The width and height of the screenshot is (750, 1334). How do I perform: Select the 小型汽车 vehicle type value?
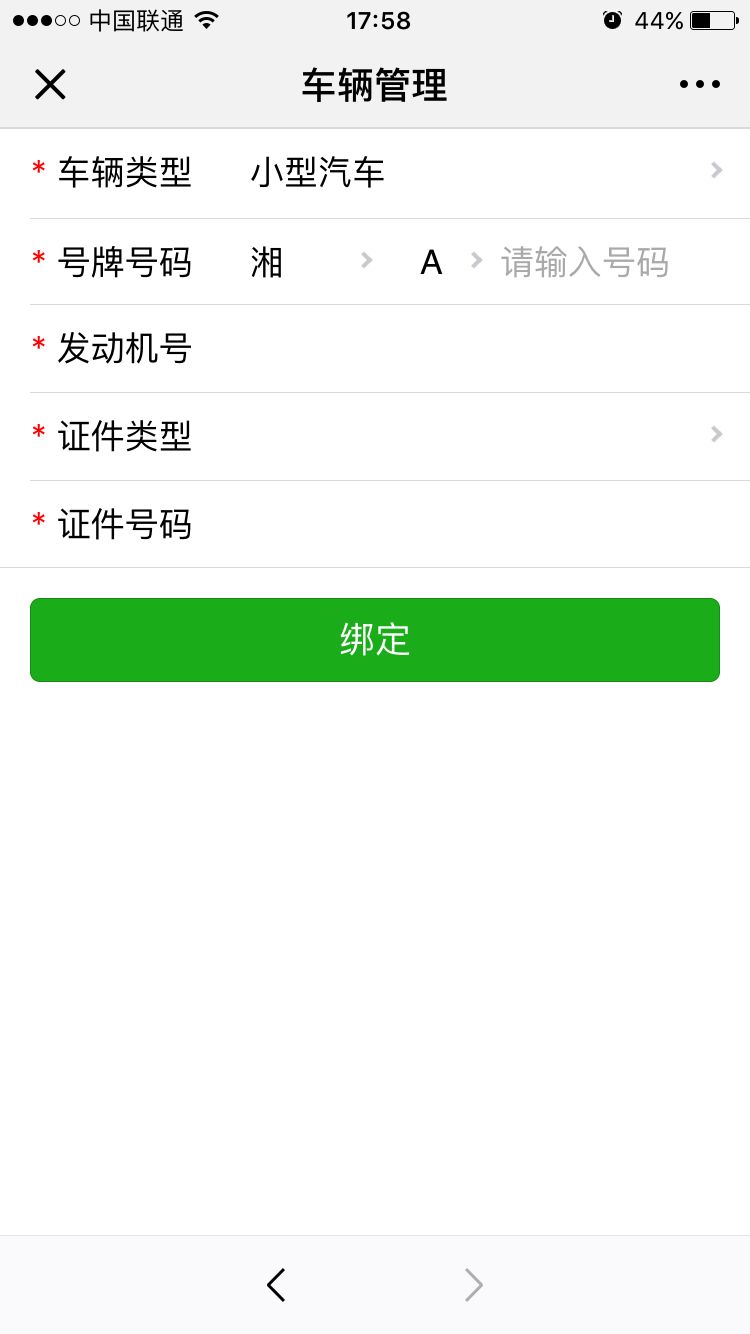point(318,172)
